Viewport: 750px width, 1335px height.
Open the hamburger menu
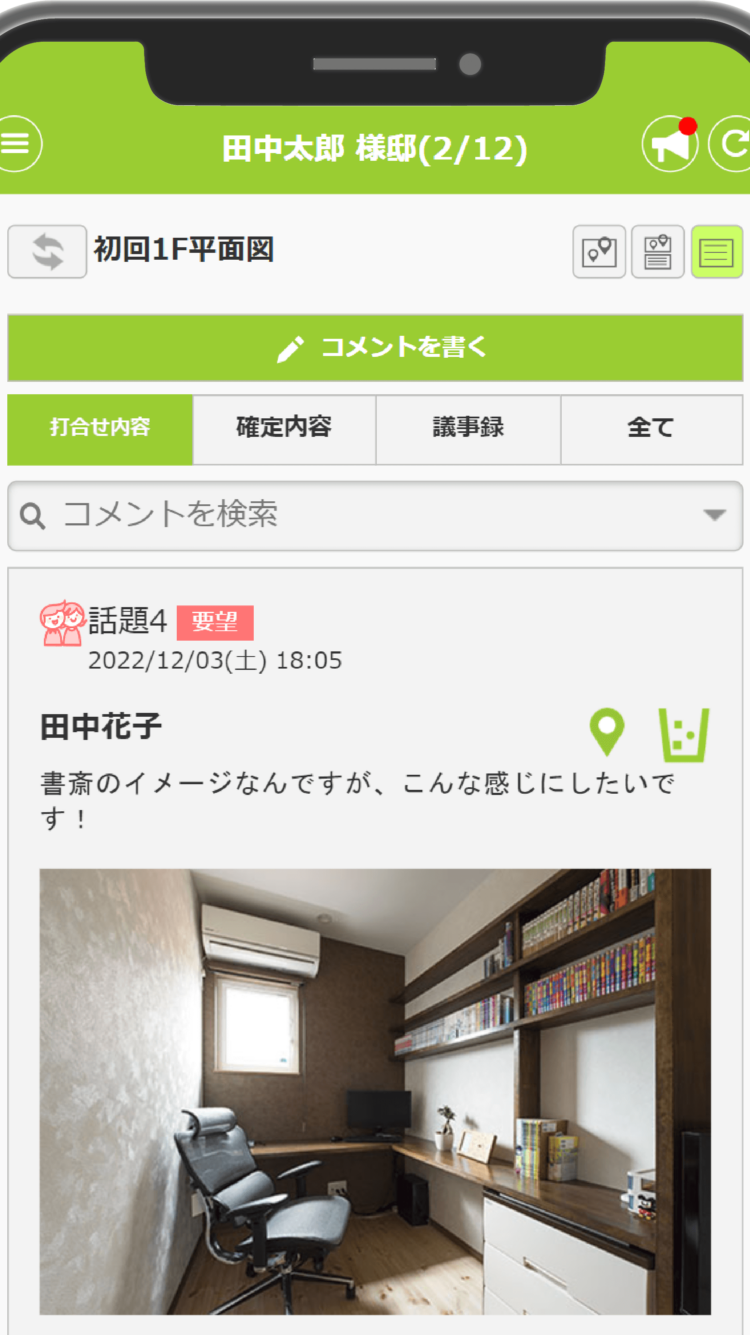click(16, 144)
